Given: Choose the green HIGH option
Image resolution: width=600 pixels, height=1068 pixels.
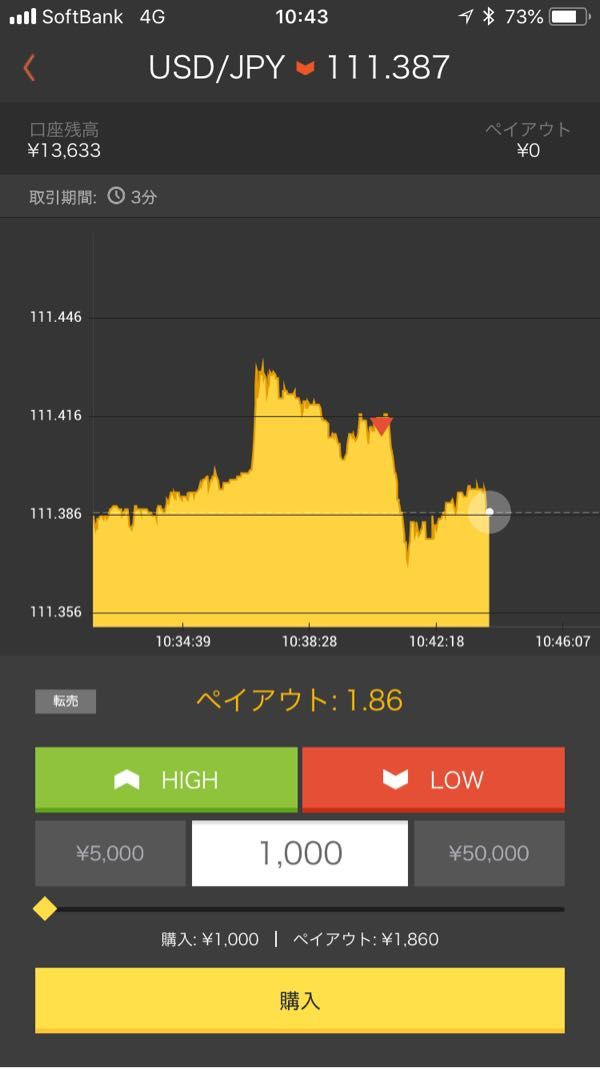Looking at the screenshot, I should click(166, 780).
